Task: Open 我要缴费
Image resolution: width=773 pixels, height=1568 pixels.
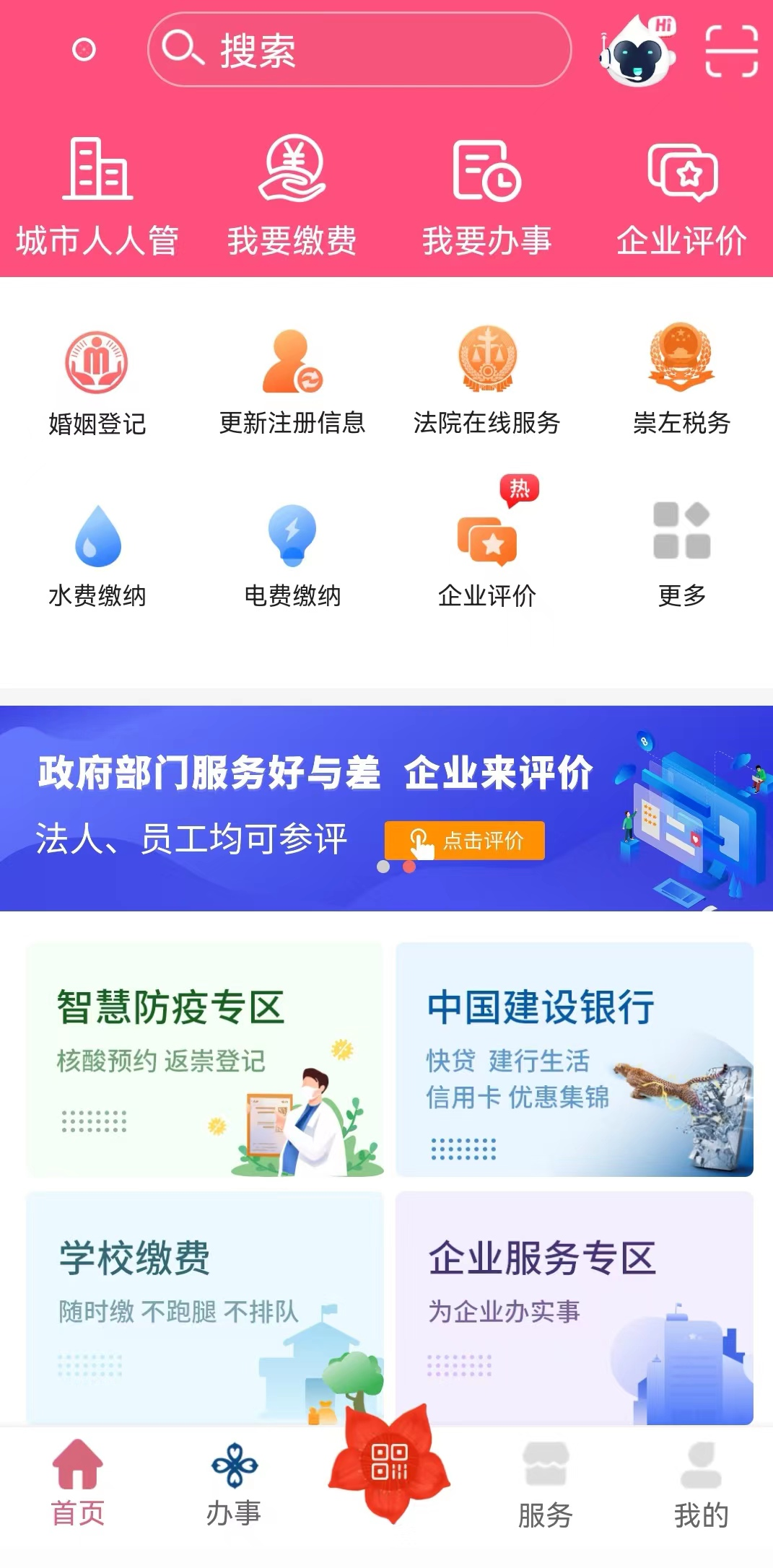Action: point(292,196)
